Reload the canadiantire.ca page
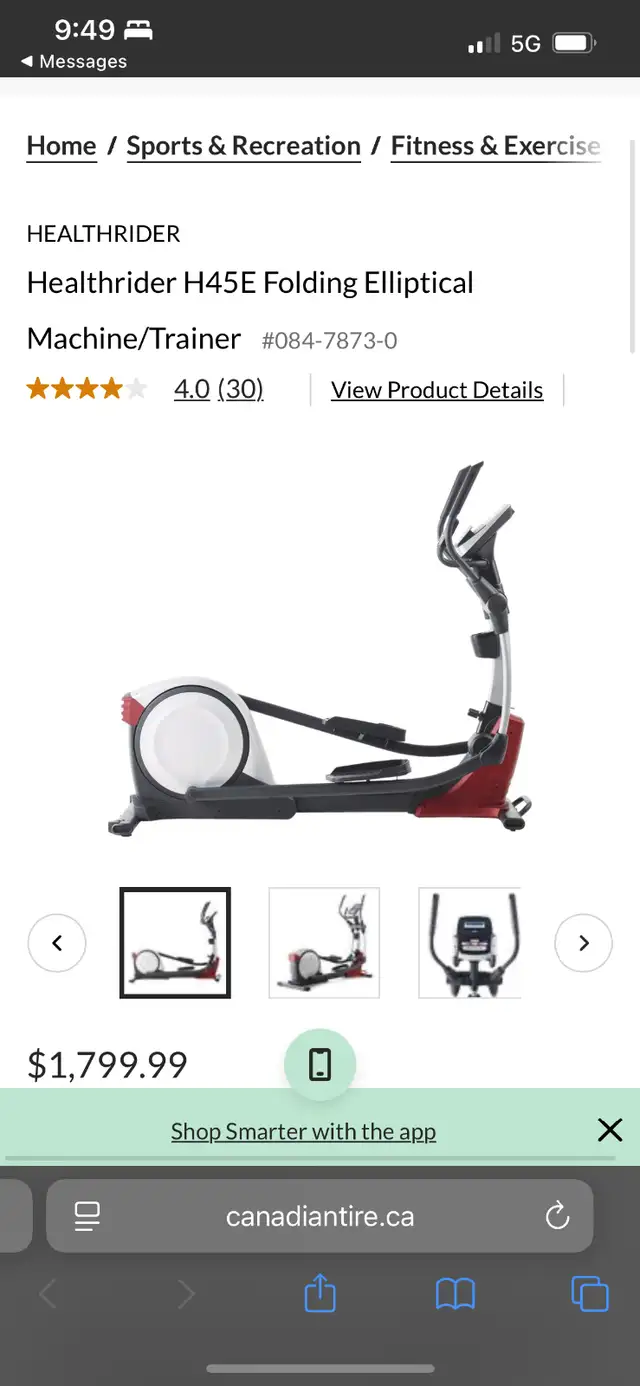Screen dimensions: 640x1386 tap(557, 1216)
